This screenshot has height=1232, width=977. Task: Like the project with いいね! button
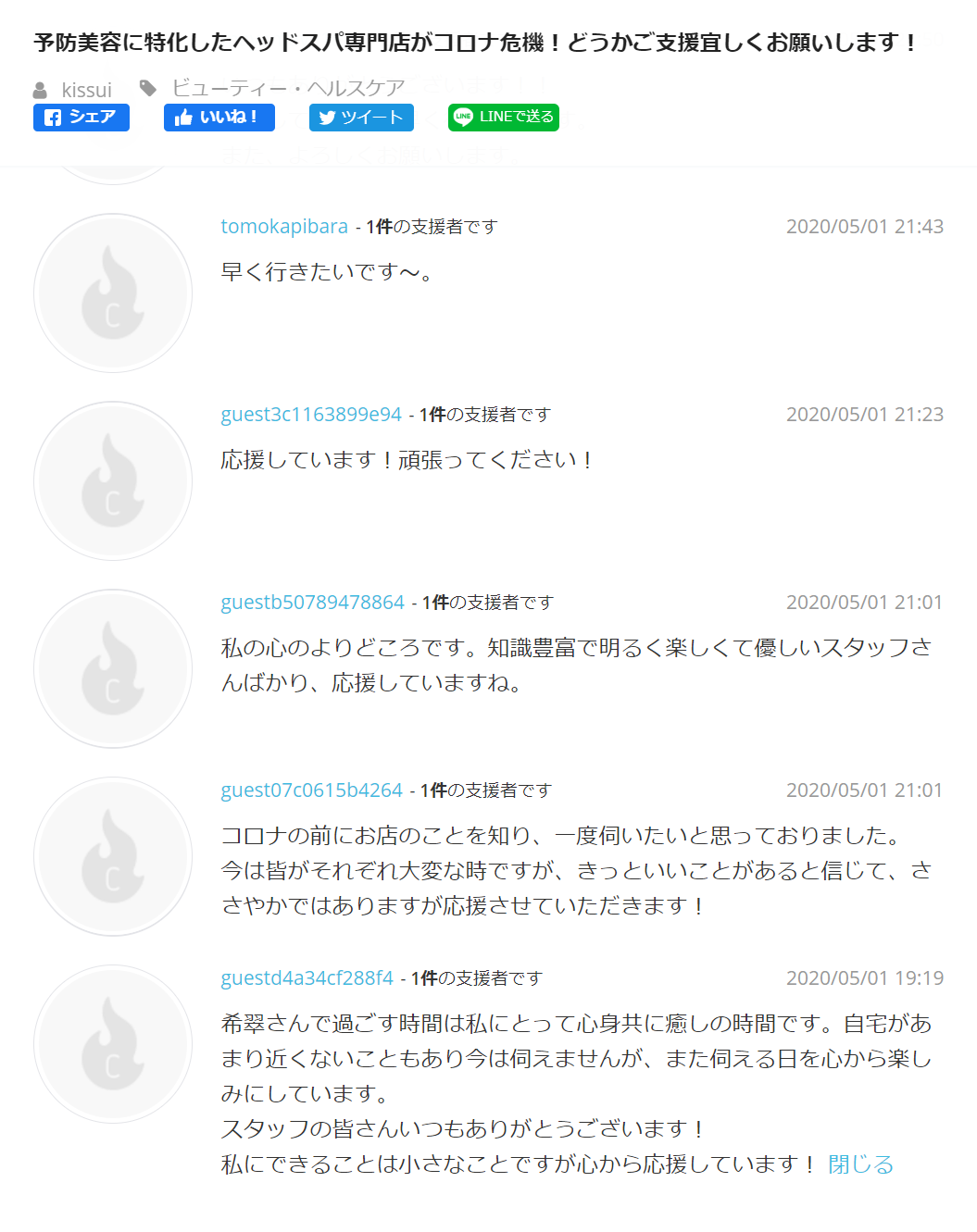[x=219, y=118]
